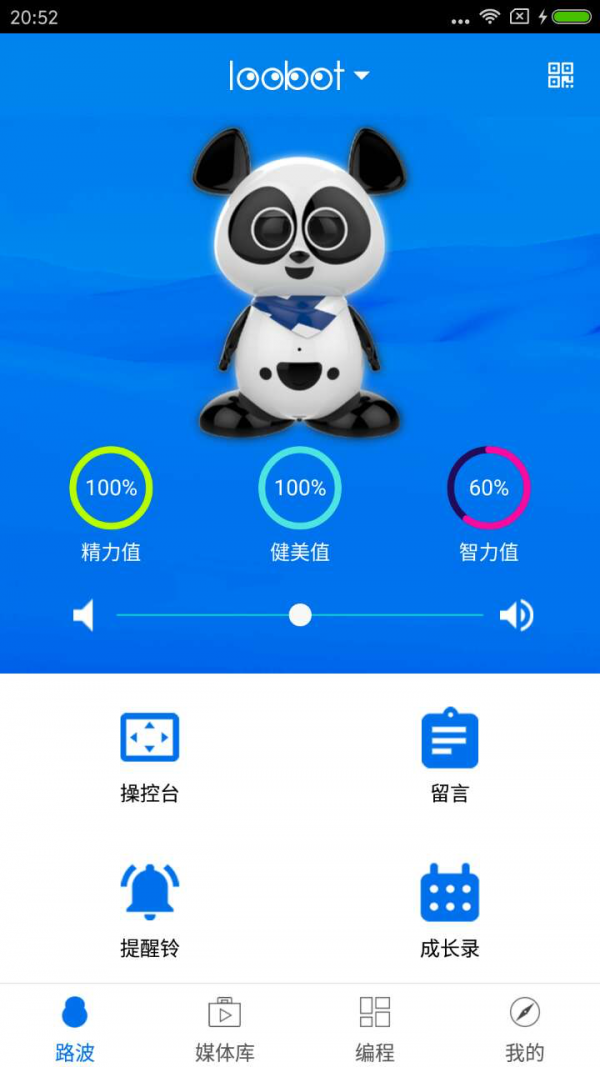Switch to the 我的 tab
This screenshot has height=1067, width=600.
point(525,1028)
